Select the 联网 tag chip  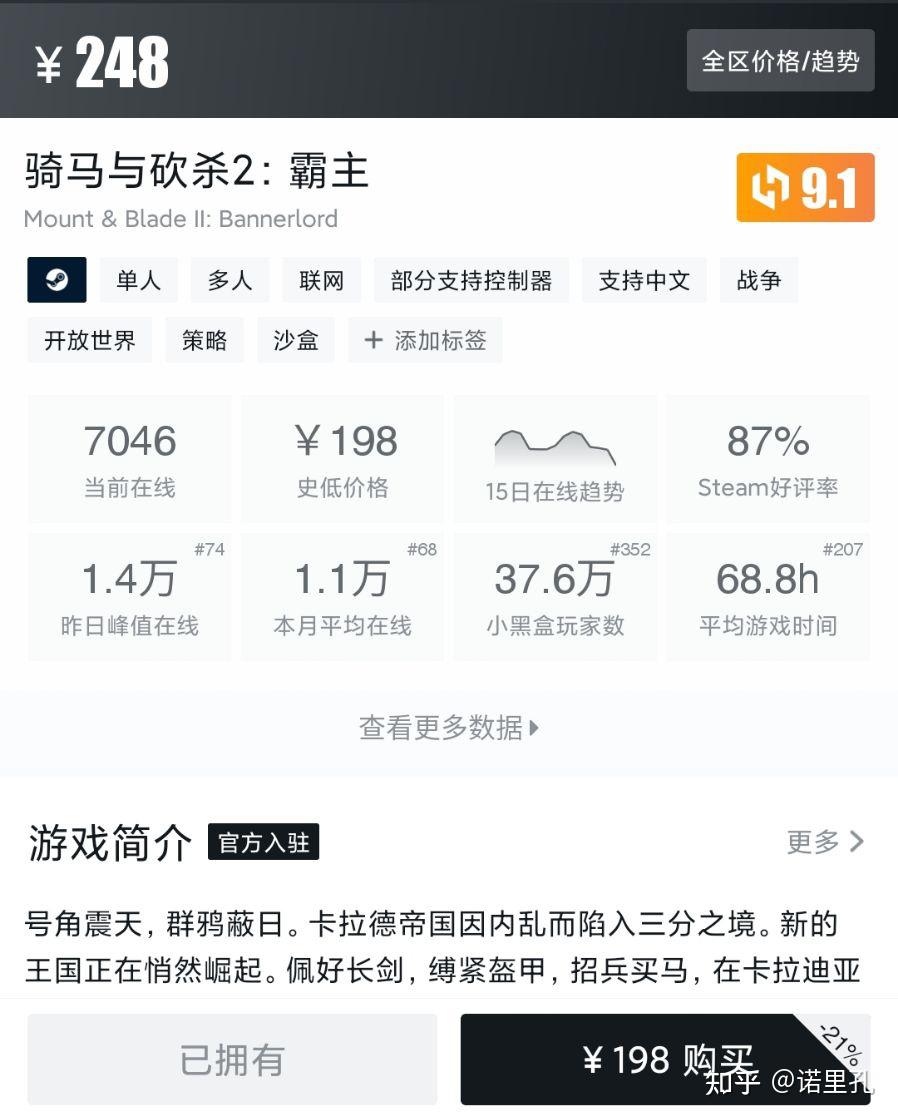321,281
